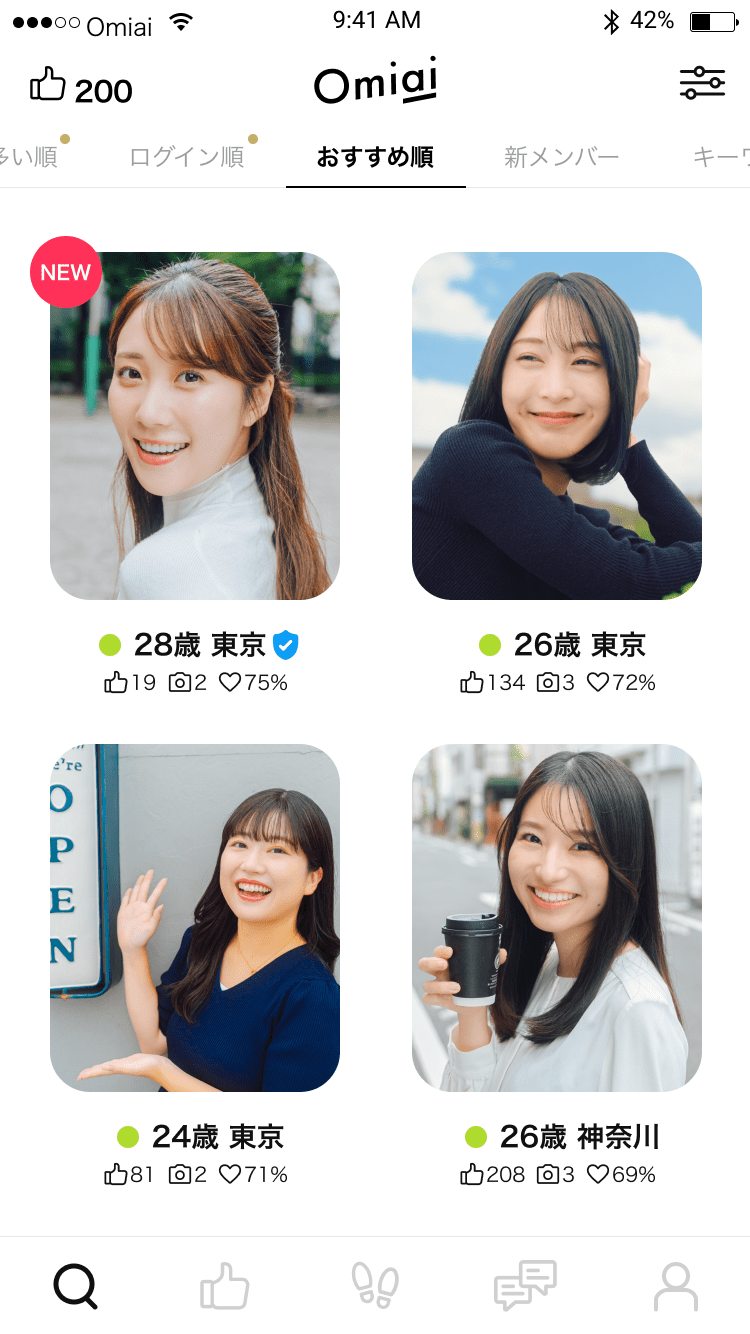Open the messages chat tab
Viewport: 750px width, 1334px height.
point(525,1285)
